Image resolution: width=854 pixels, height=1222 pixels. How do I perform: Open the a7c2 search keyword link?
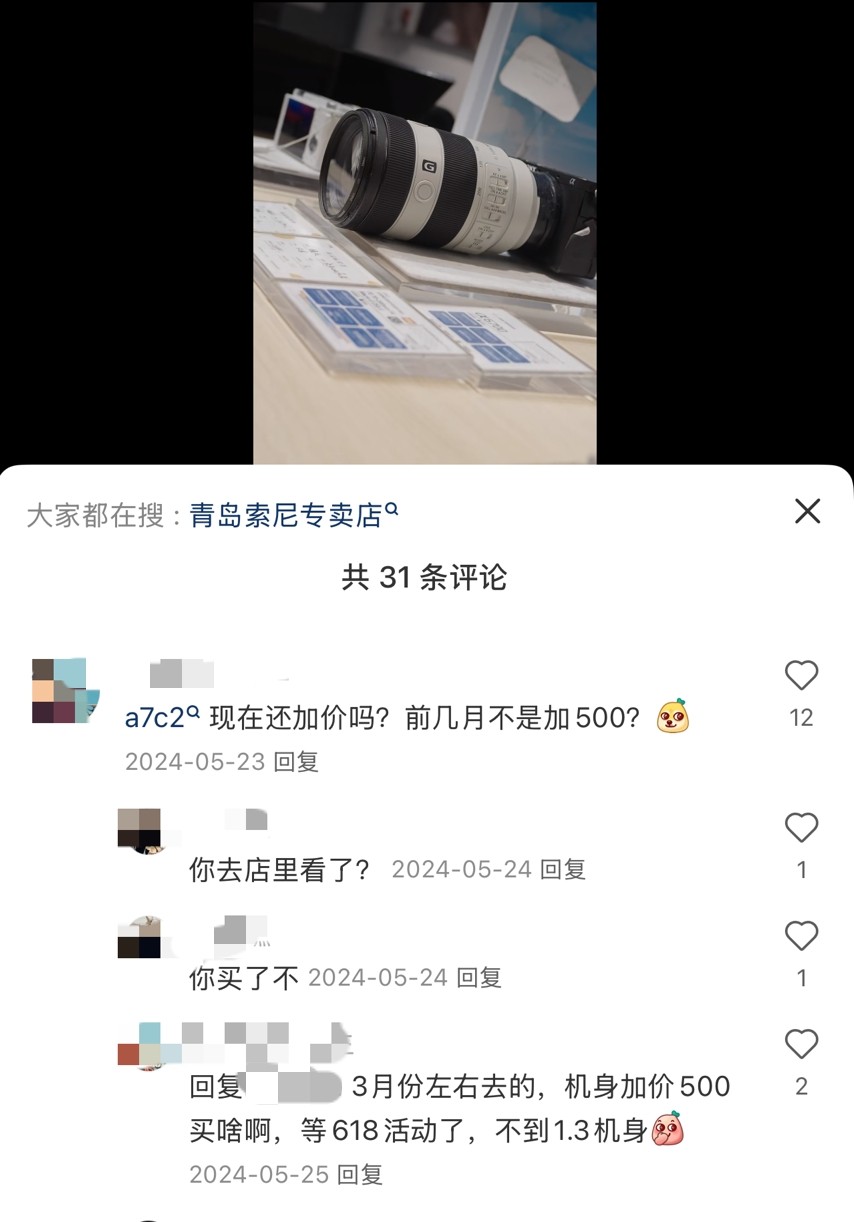[160, 718]
